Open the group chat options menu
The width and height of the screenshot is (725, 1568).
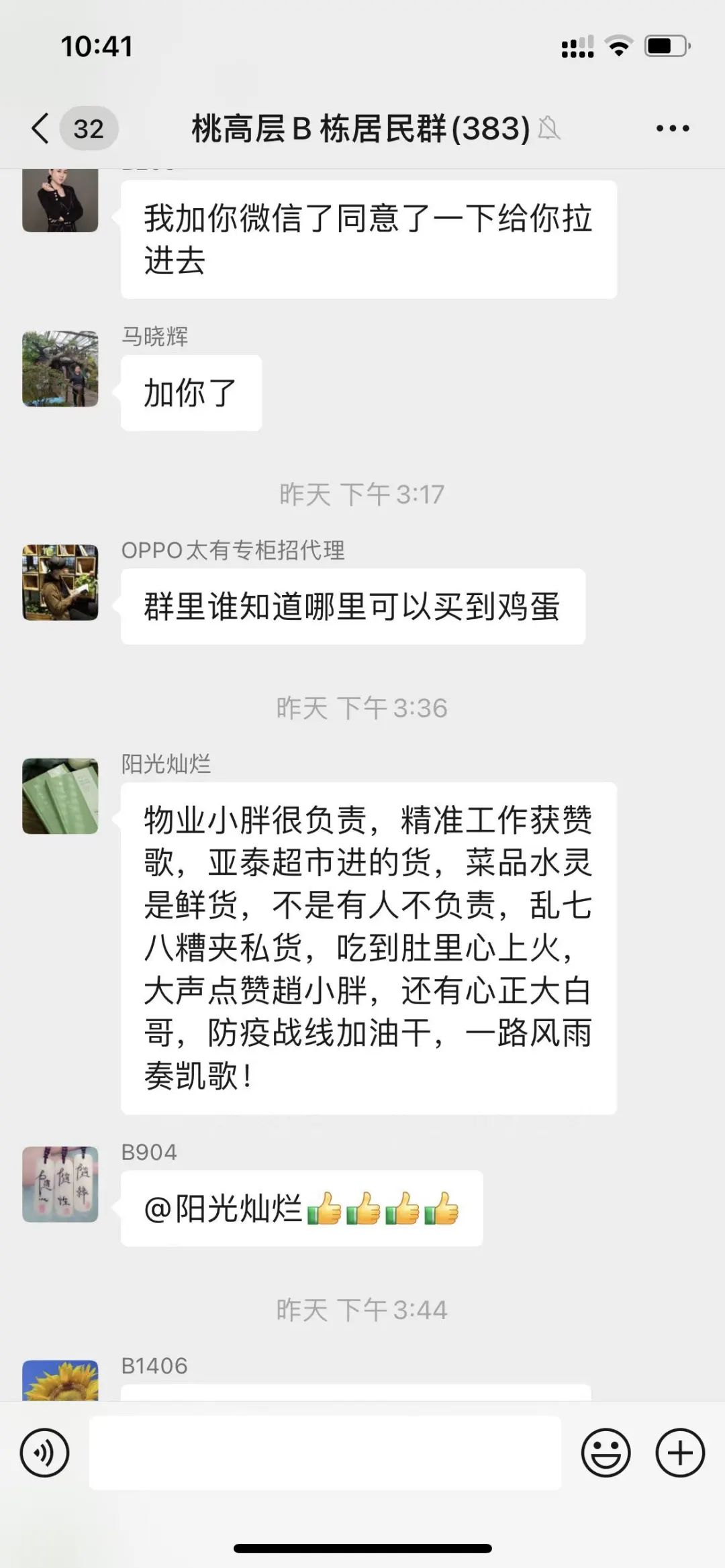point(672,128)
